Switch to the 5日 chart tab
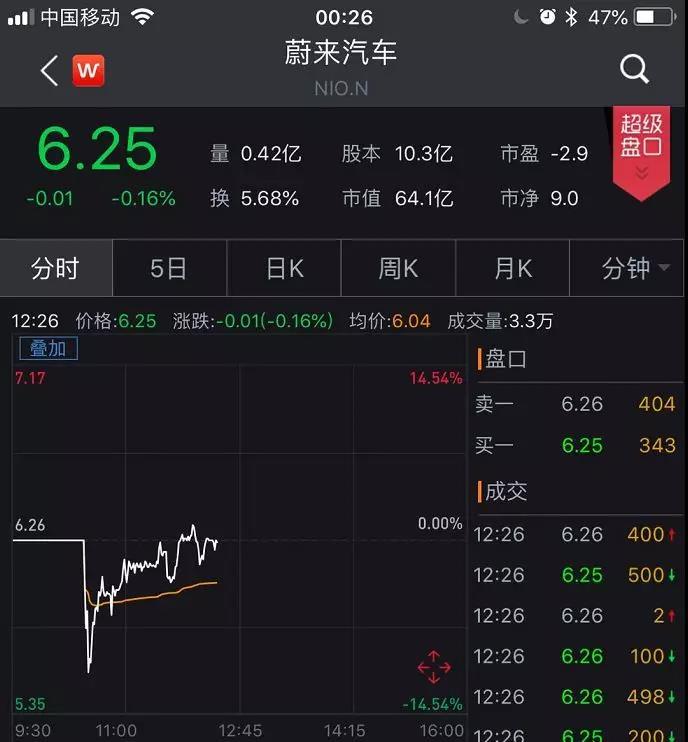Image resolution: width=688 pixels, height=742 pixels. (169, 268)
